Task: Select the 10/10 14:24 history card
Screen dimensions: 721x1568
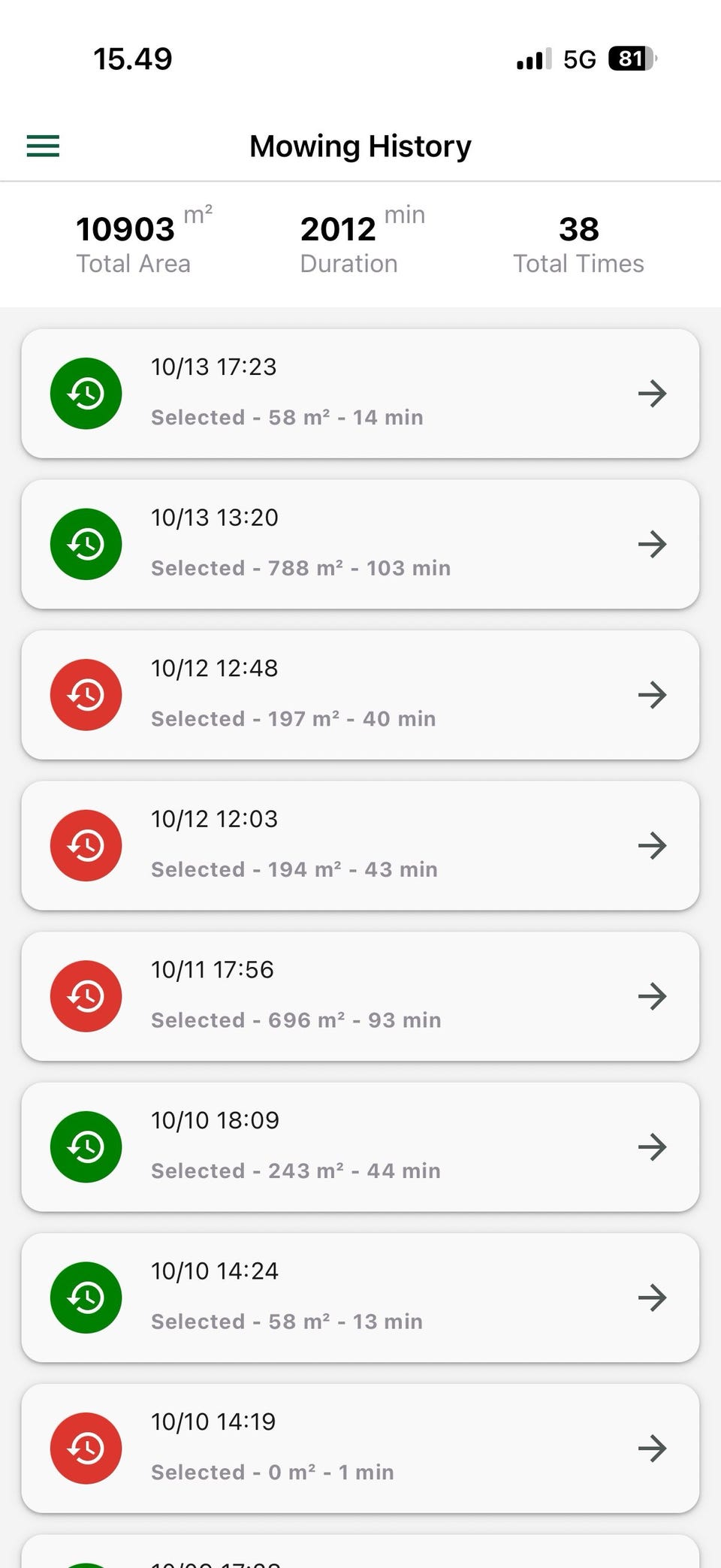Action: click(360, 1298)
